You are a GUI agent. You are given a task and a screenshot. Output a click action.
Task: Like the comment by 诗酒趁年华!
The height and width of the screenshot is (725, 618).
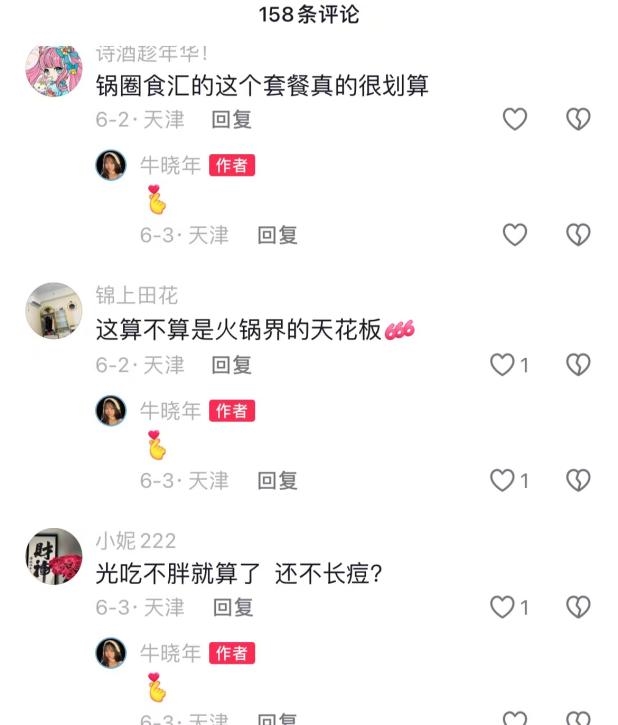tap(514, 120)
